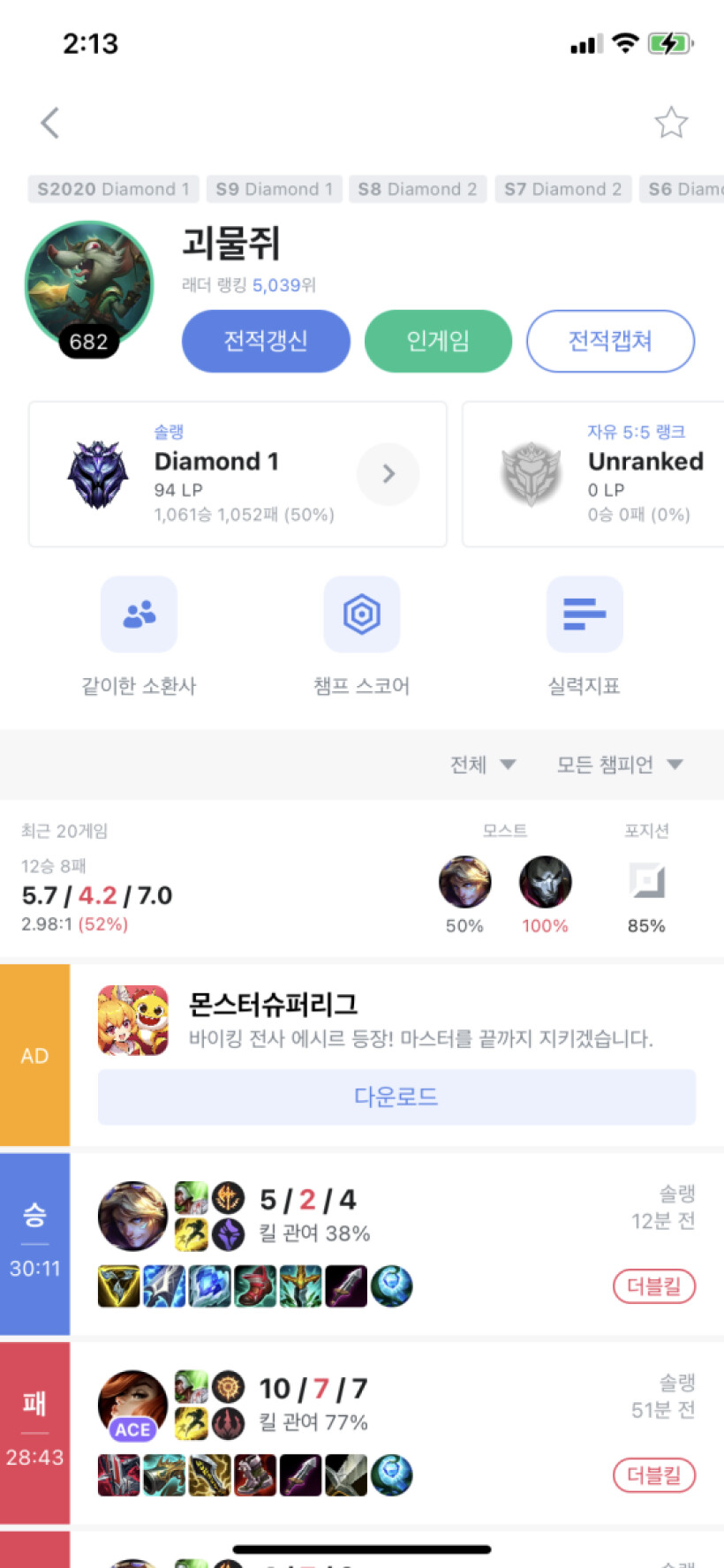Open the 자유 5:5 랭크 Unranked card
The image size is (724, 1568).
tap(600, 474)
